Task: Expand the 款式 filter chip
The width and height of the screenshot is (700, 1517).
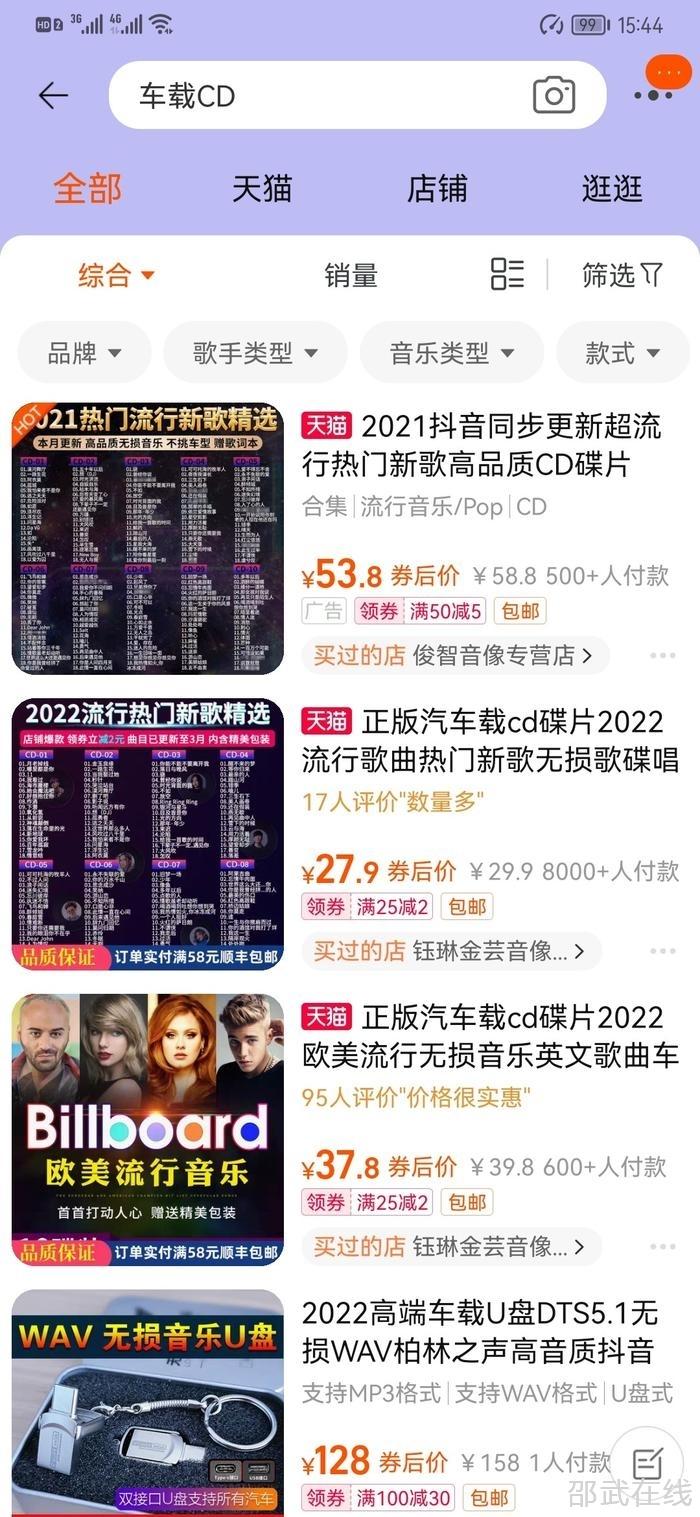Action: click(x=622, y=352)
